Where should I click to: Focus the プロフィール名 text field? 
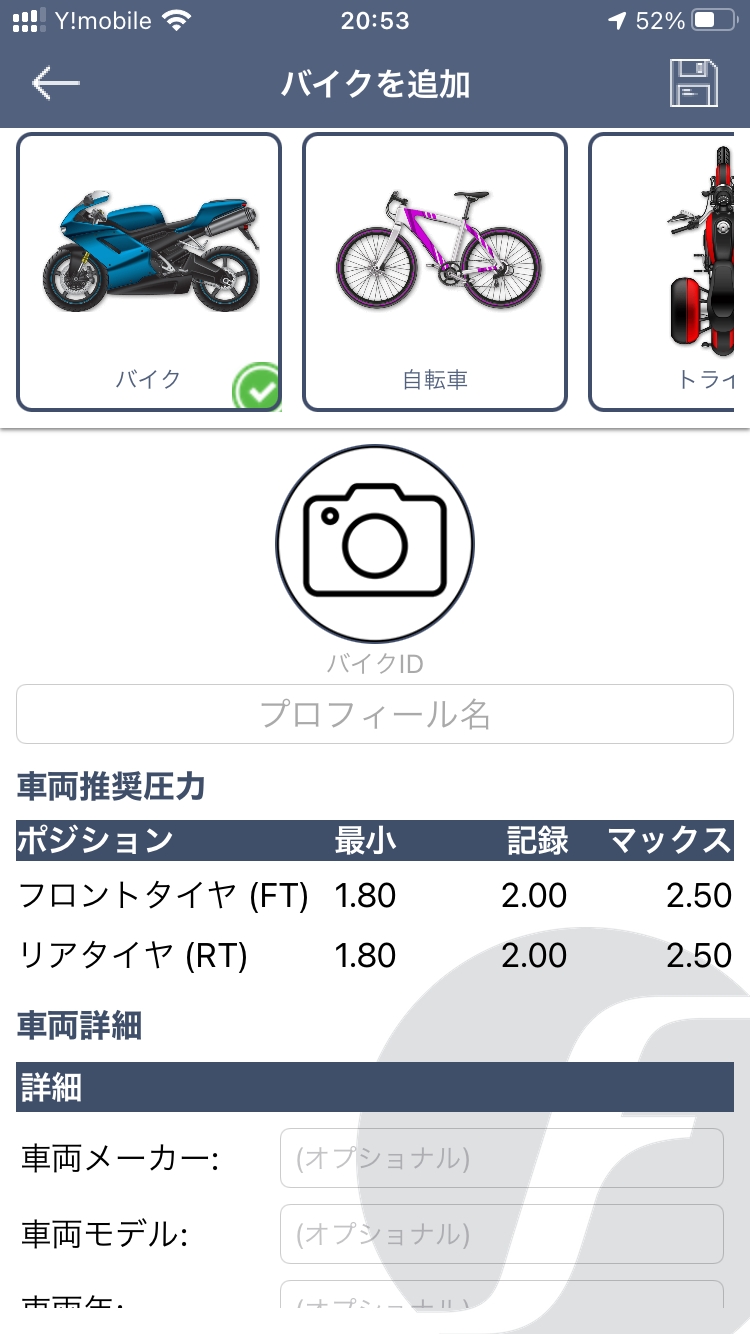pos(375,714)
